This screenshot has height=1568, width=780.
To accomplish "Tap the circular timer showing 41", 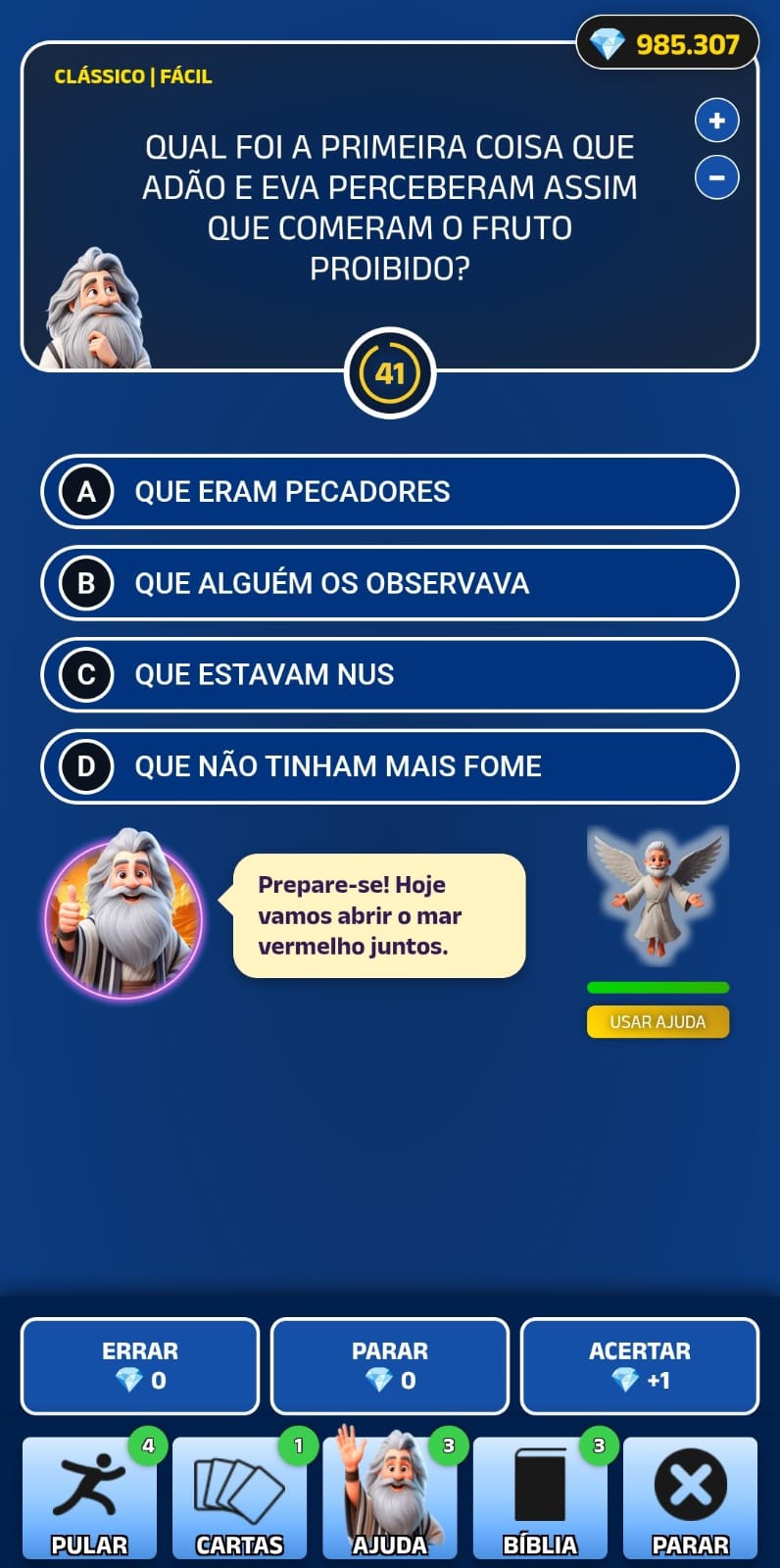I will pyautogui.click(x=389, y=374).
